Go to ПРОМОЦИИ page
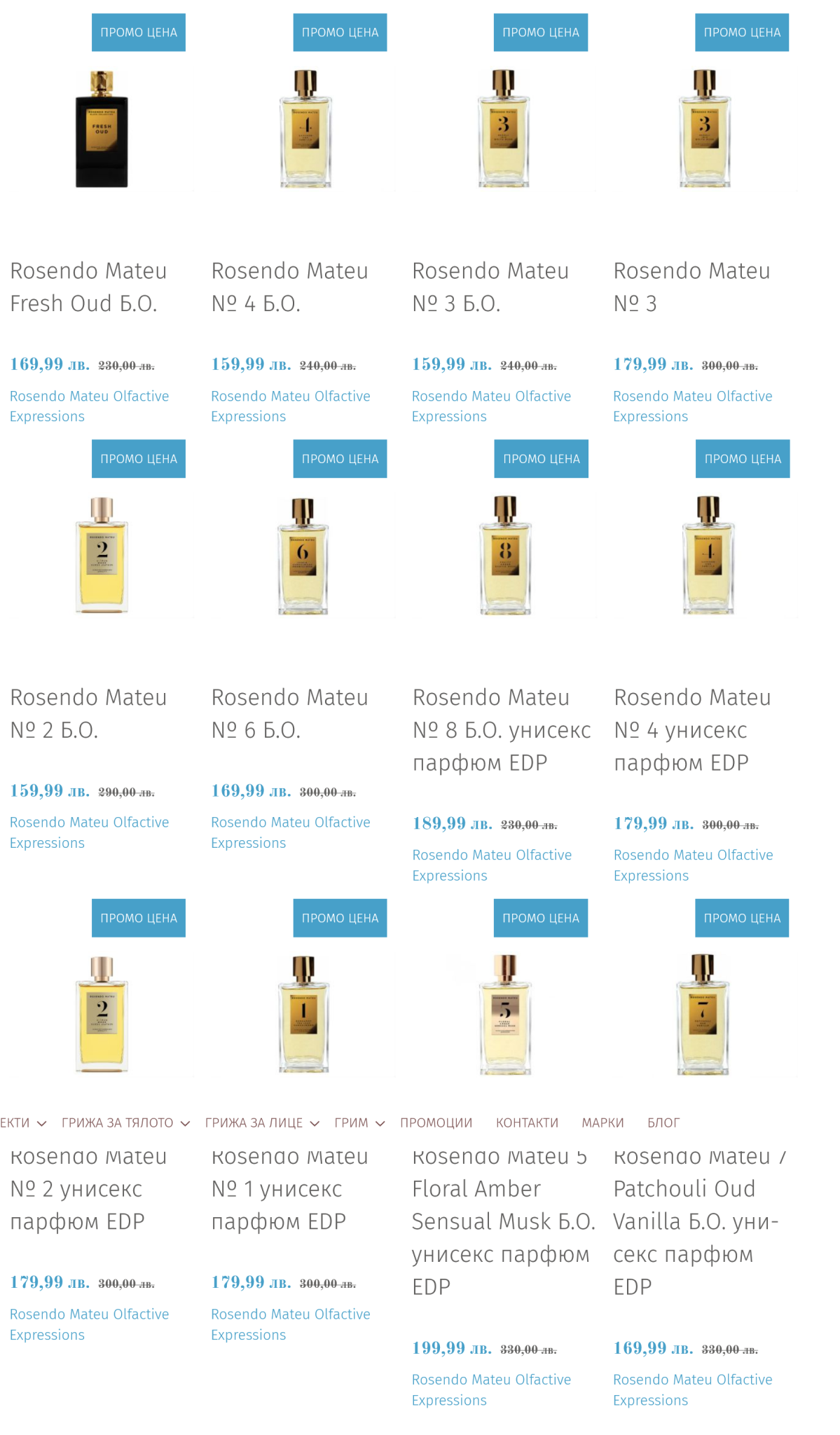The image size is (840, 1435). click(436, 1123)
